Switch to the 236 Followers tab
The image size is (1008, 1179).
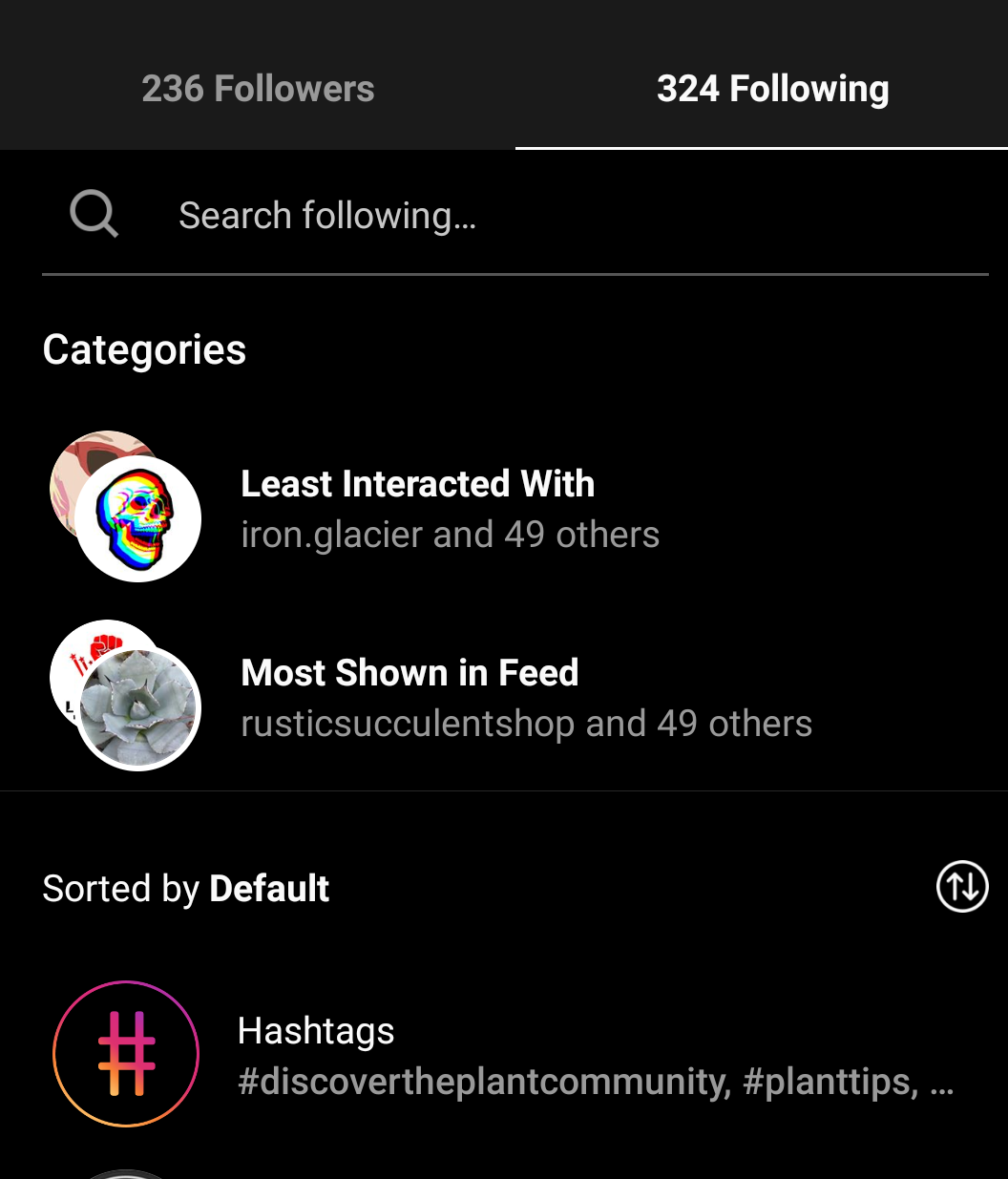258,88
